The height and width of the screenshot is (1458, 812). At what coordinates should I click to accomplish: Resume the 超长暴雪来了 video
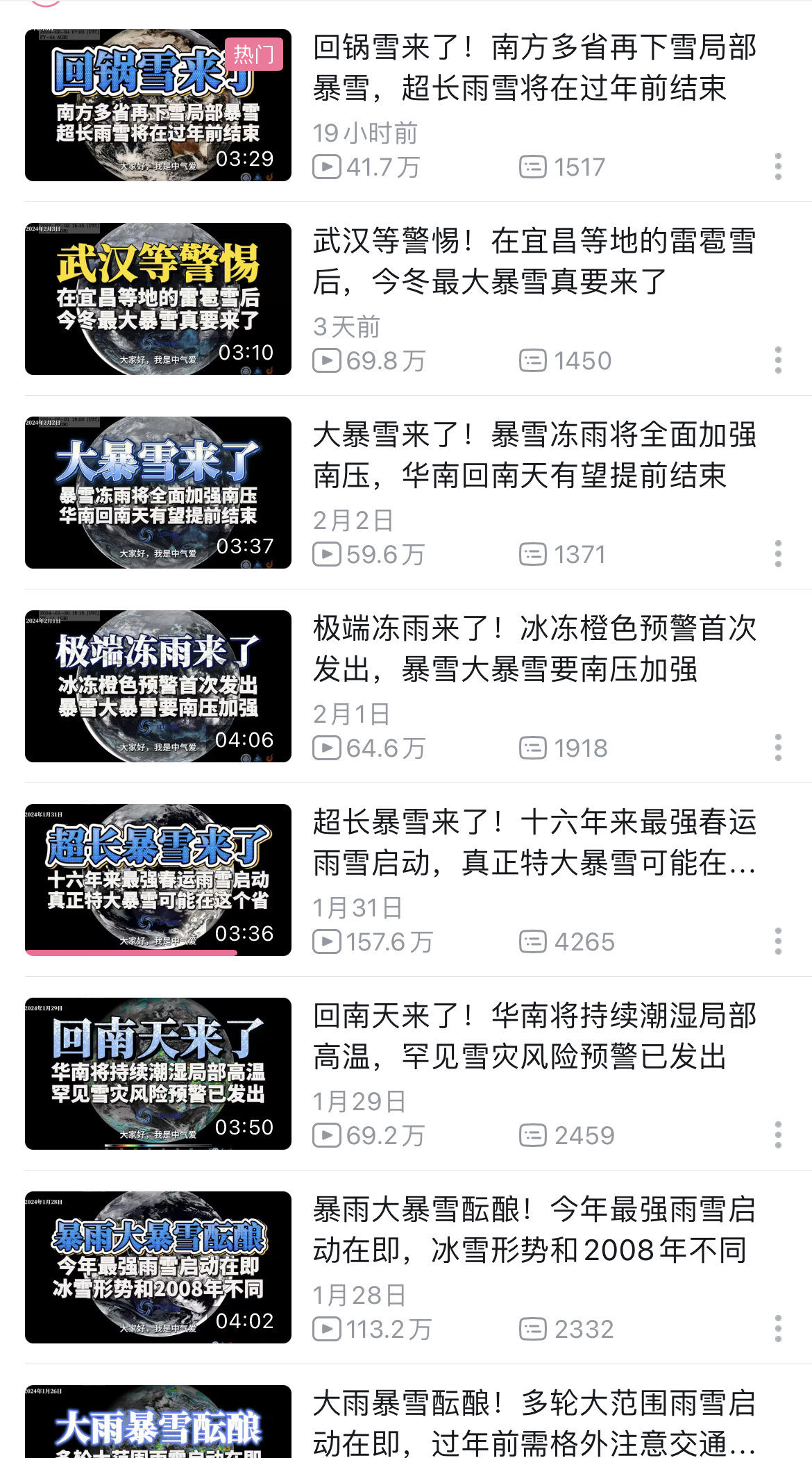click(x=158, y=880)
